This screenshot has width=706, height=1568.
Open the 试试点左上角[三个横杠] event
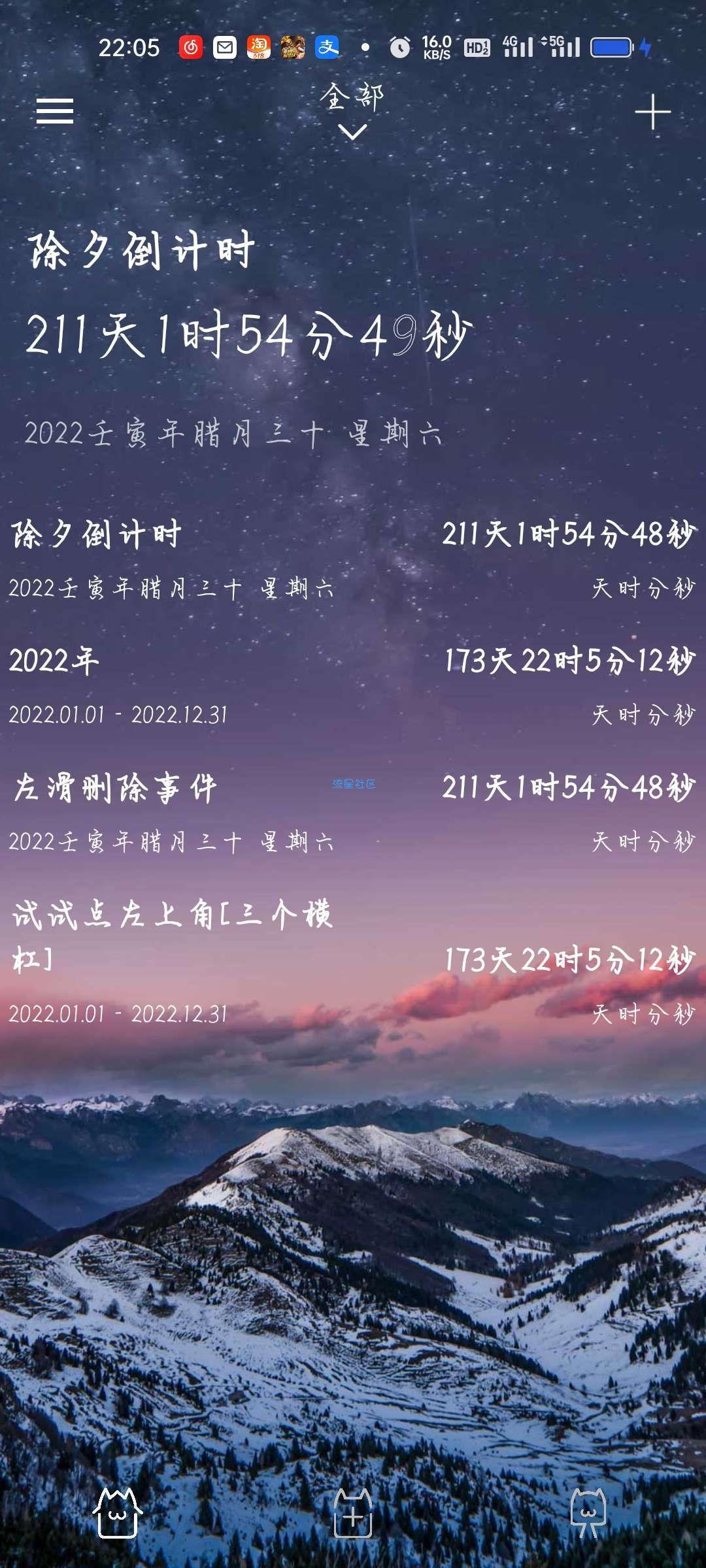point(353,960)
